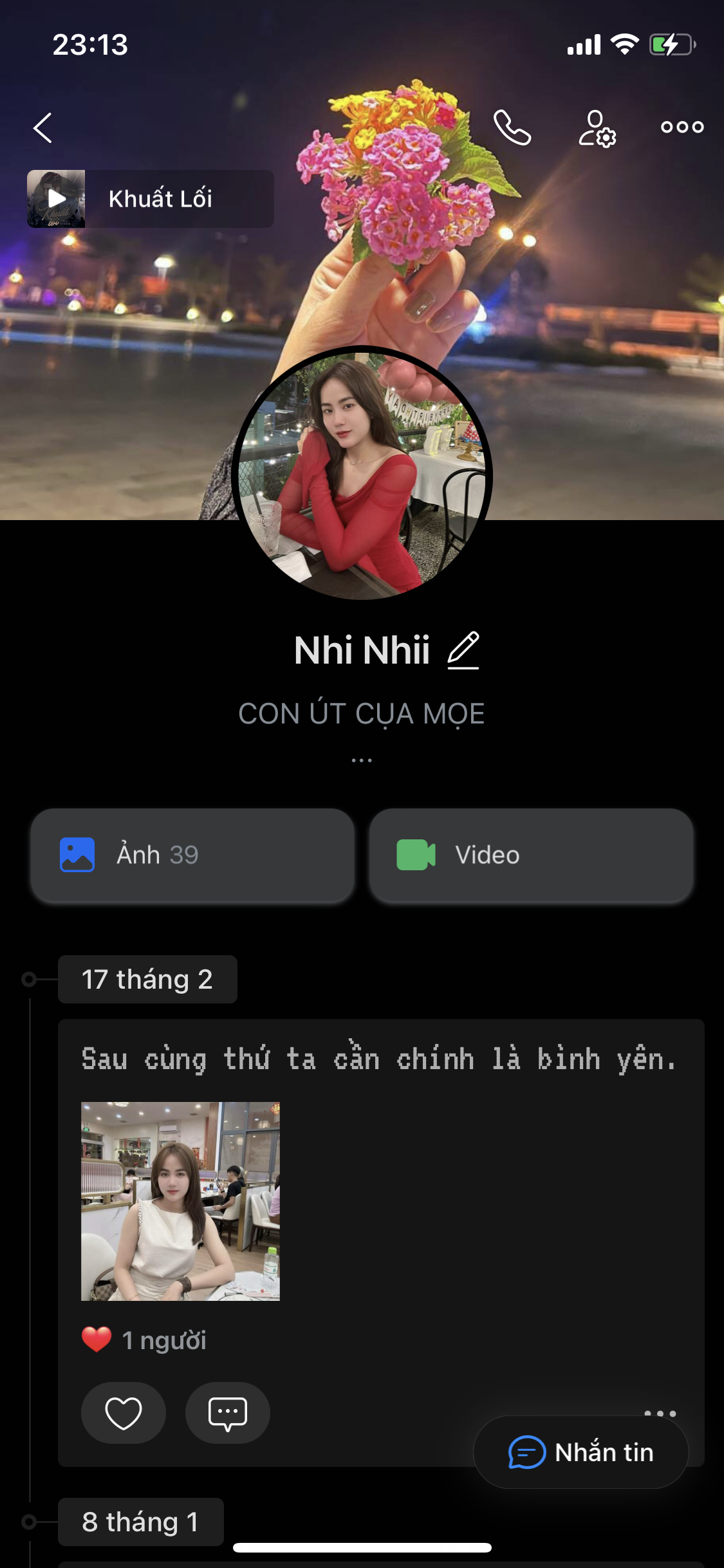Go back to the previous screen
This screenshot has width=724, height=1568.
point(43,127)
